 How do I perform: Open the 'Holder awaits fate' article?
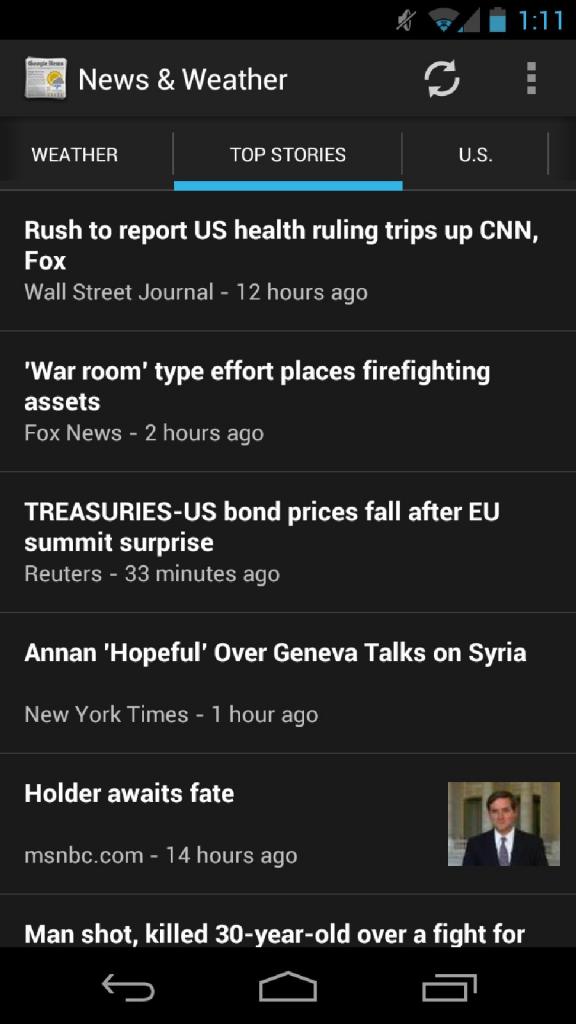288,824
